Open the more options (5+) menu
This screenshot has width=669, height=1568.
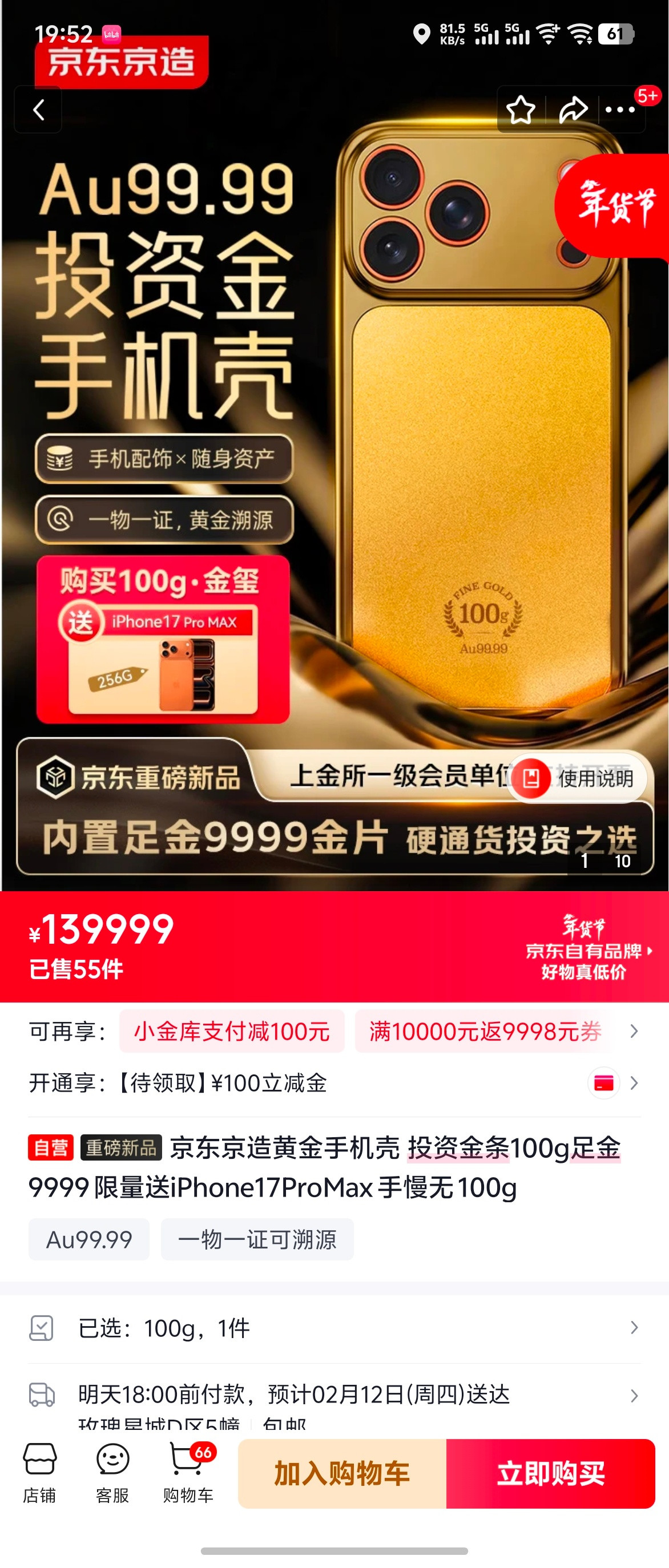pyautogui.click(x=620, y=110)
